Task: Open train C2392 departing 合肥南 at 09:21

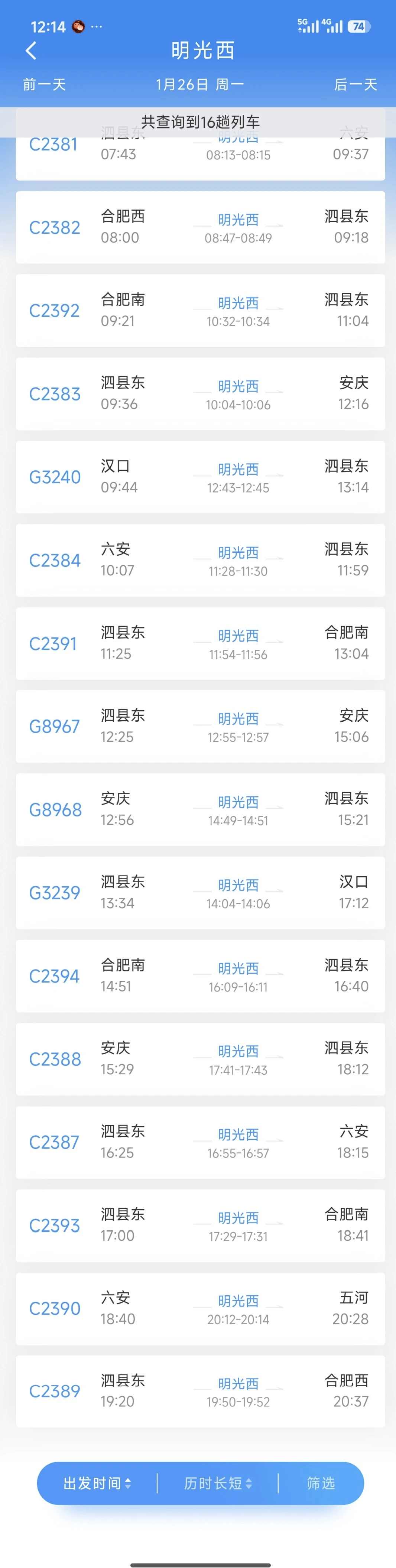Action: click(x=200, y=311)
